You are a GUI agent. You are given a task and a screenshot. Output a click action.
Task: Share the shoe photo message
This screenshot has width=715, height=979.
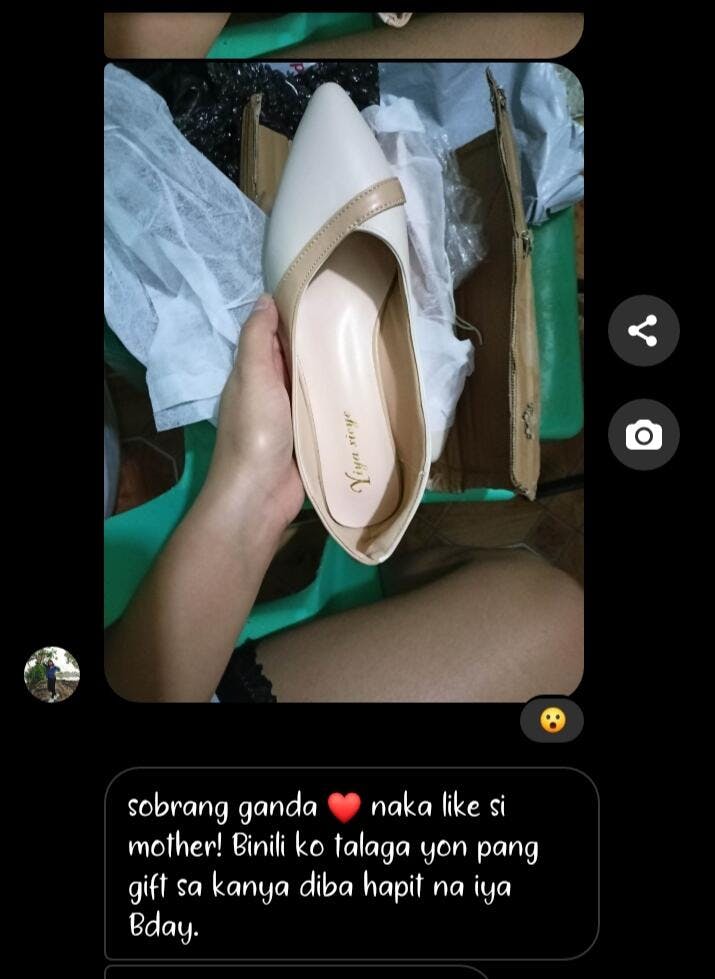point(643,330)
